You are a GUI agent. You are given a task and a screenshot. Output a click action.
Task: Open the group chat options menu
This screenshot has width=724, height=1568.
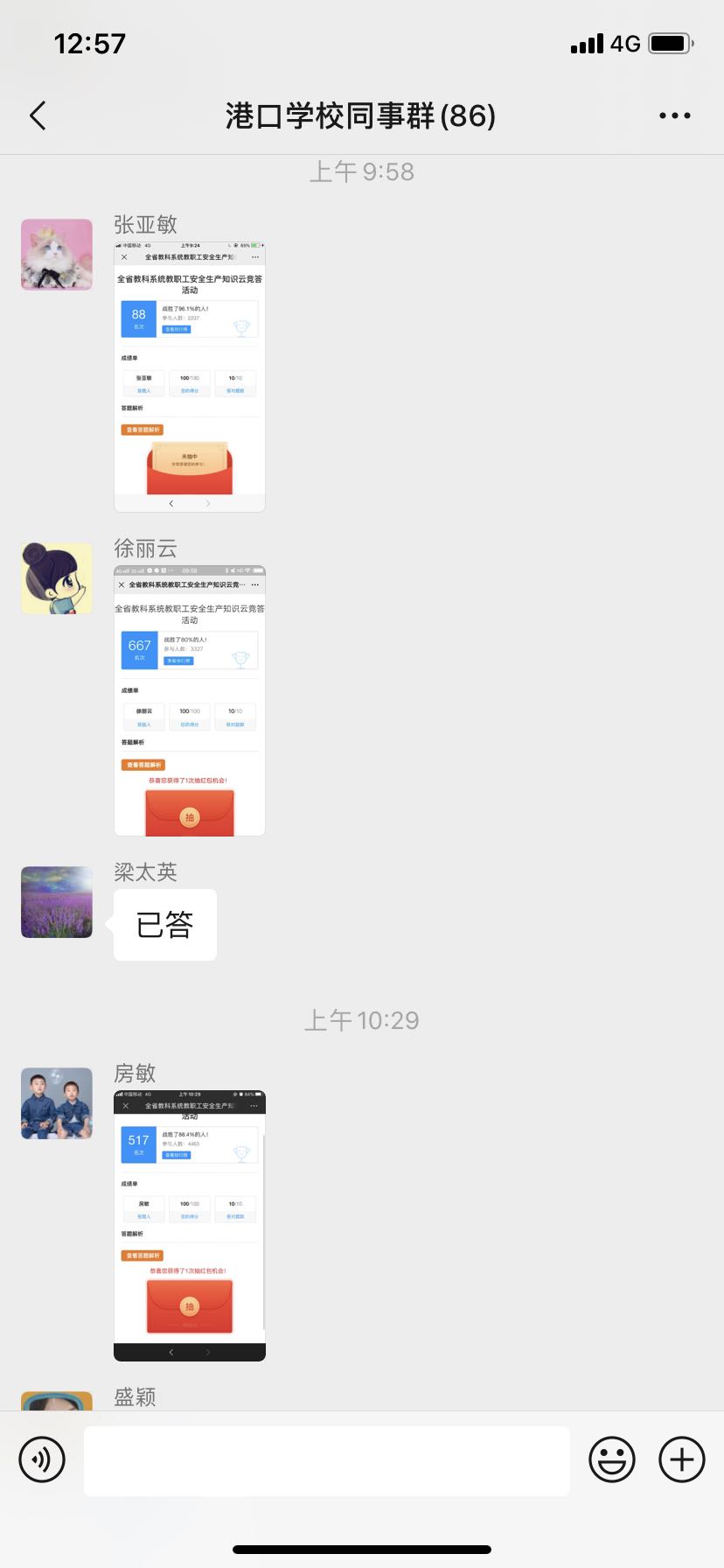(674, 115)
